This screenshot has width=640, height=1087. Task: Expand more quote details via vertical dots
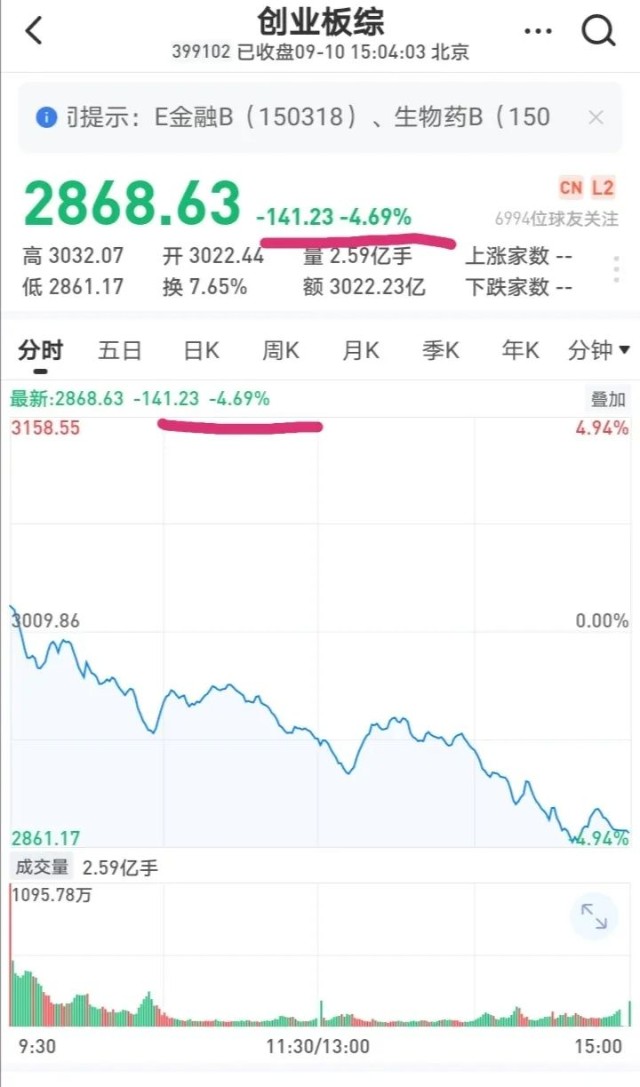[616, 269]
